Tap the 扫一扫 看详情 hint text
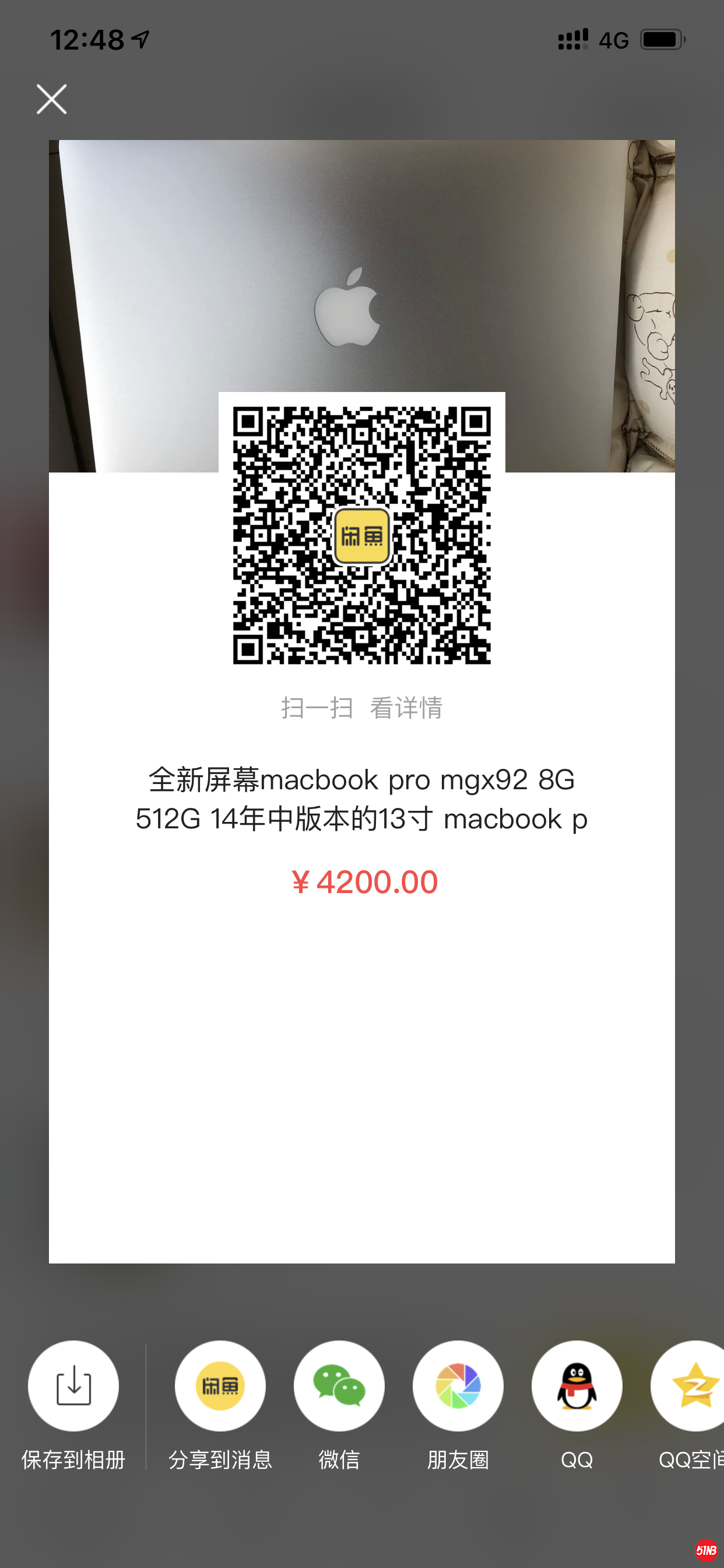 tap(361, 708)
